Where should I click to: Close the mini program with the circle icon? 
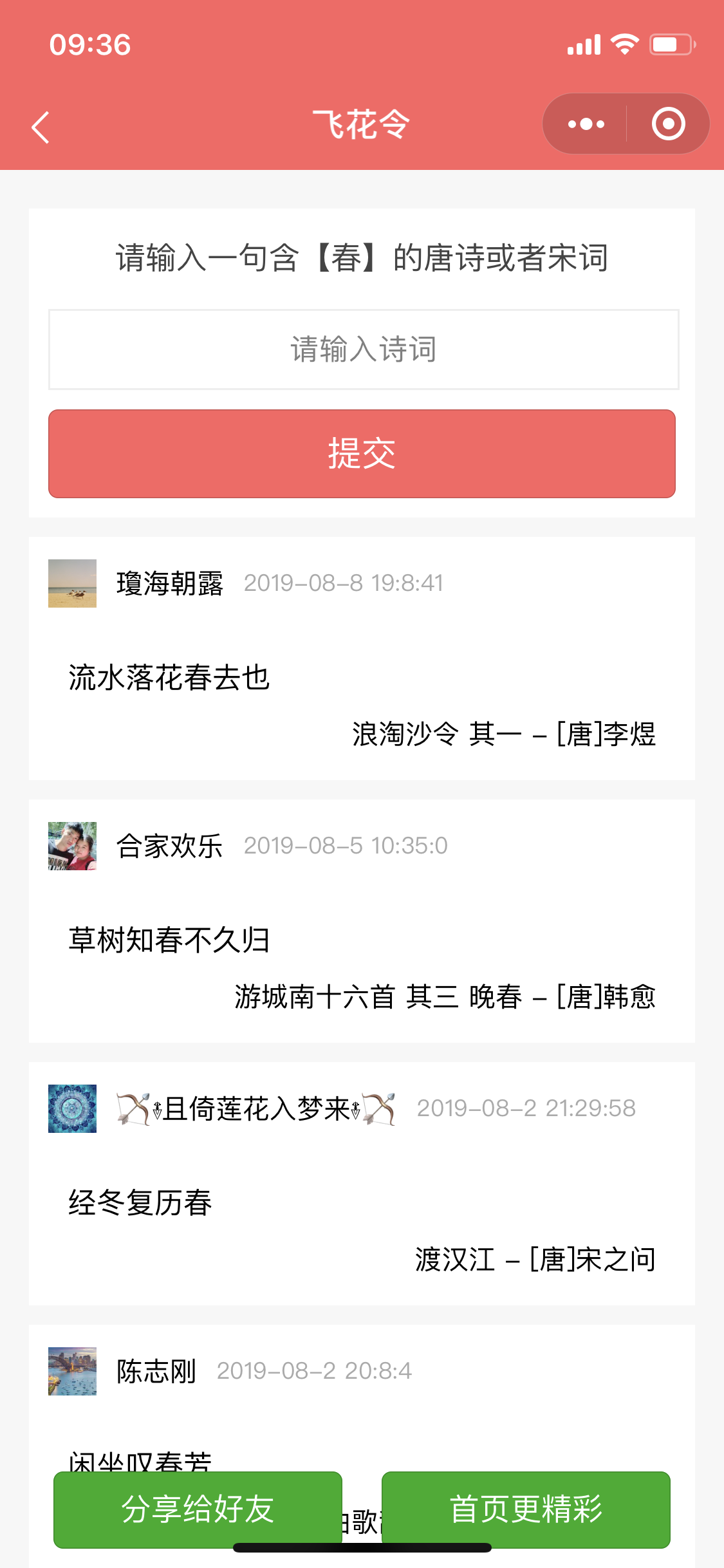click(668, 124)
